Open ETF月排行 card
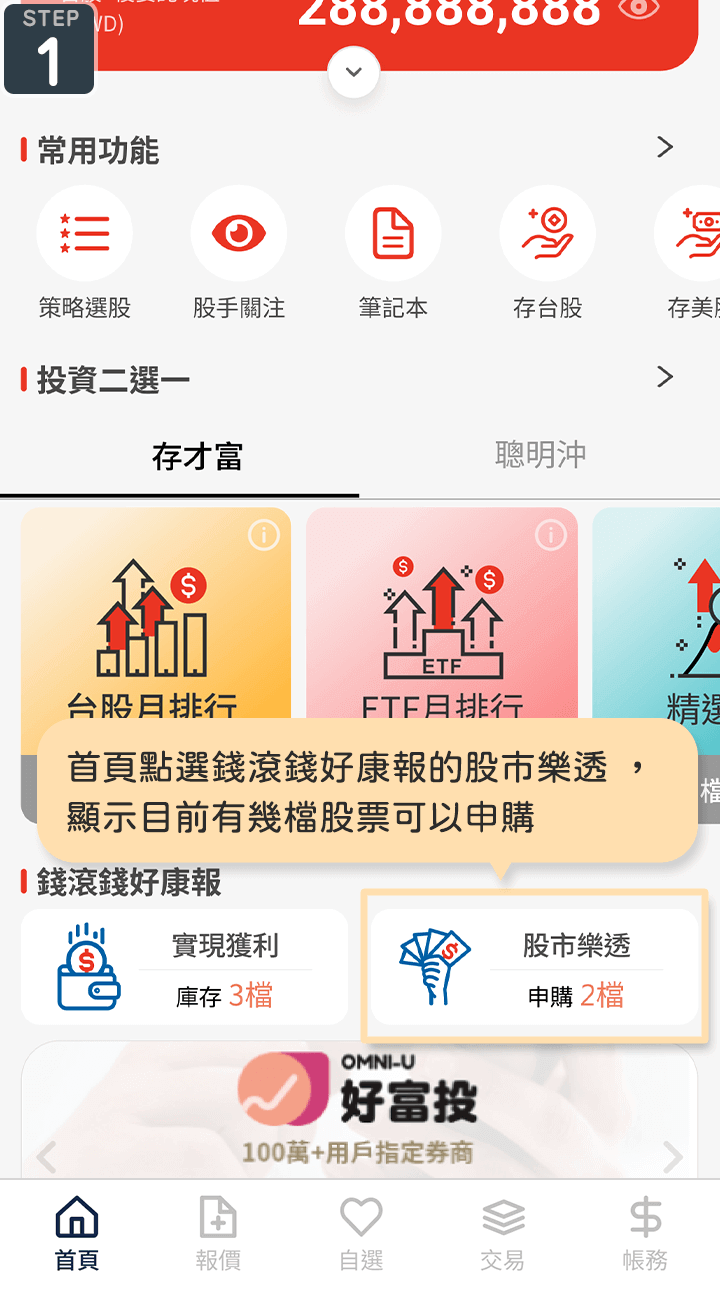 click(441, 620)
